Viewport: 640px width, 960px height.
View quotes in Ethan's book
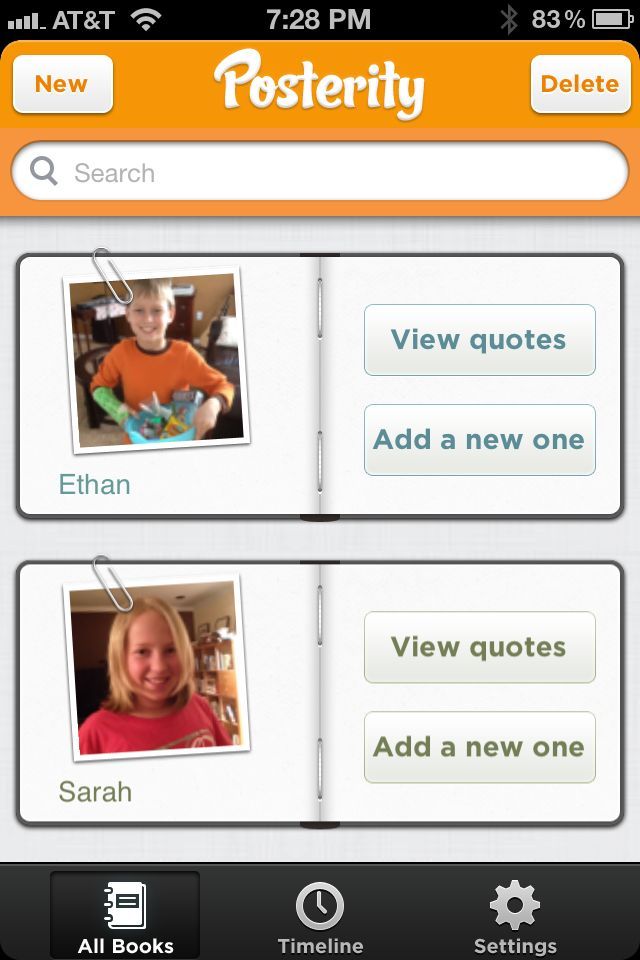click(x=479, y=340)
